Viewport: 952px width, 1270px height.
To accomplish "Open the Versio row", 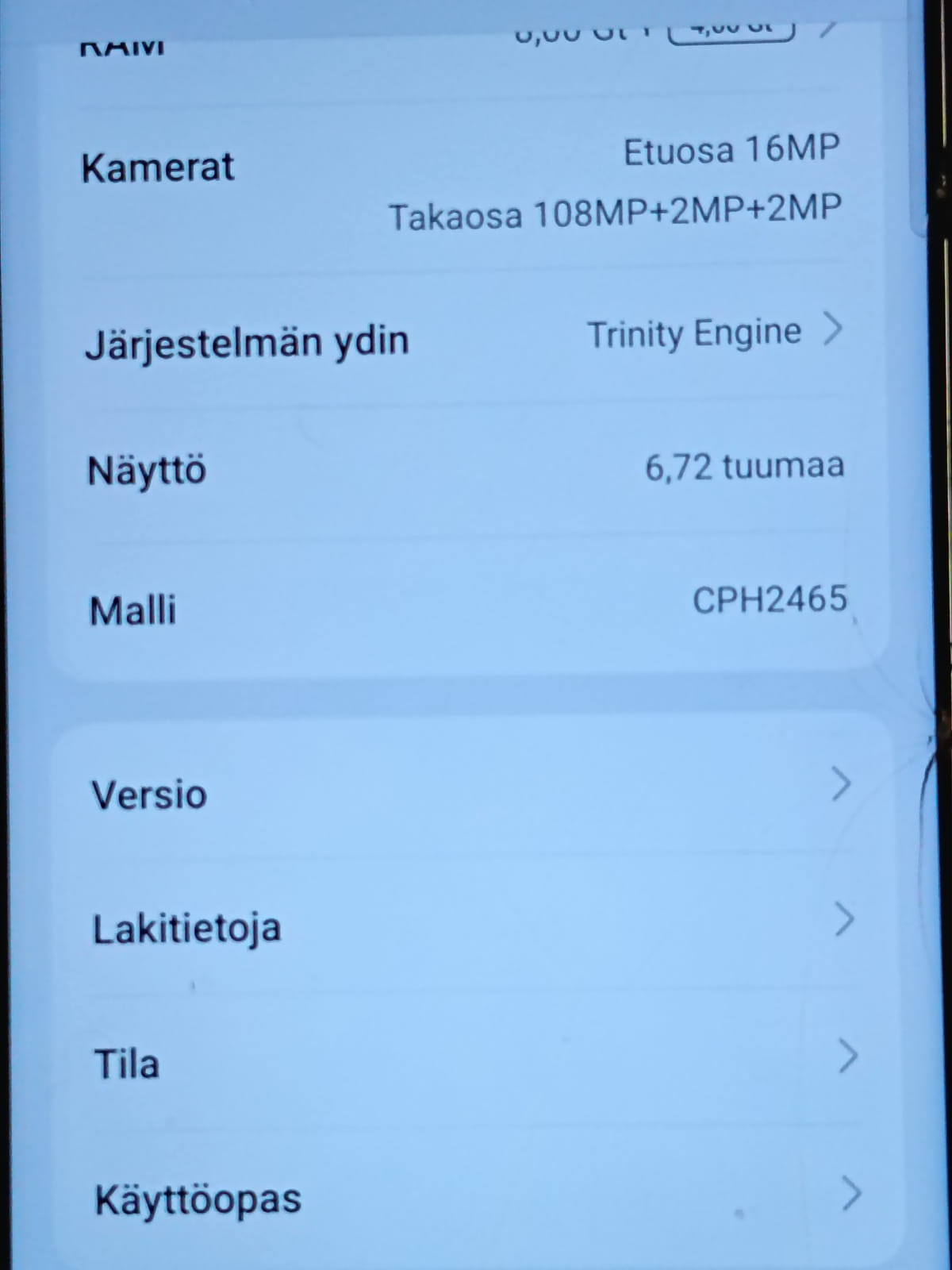I will tap(468, 791).
